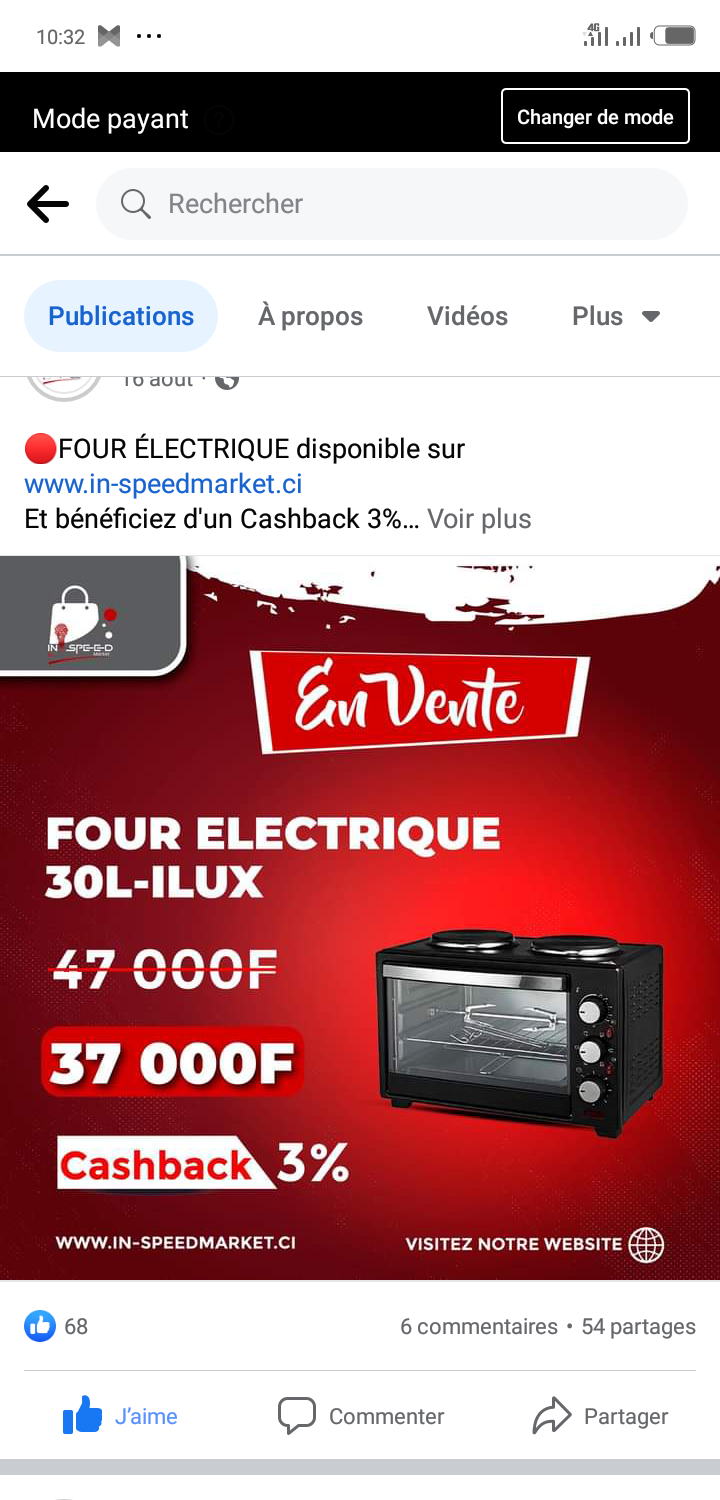The height and width of the screenshot is (1500, 720).
Task: Select the Publications tab
Action: (121, 316)
